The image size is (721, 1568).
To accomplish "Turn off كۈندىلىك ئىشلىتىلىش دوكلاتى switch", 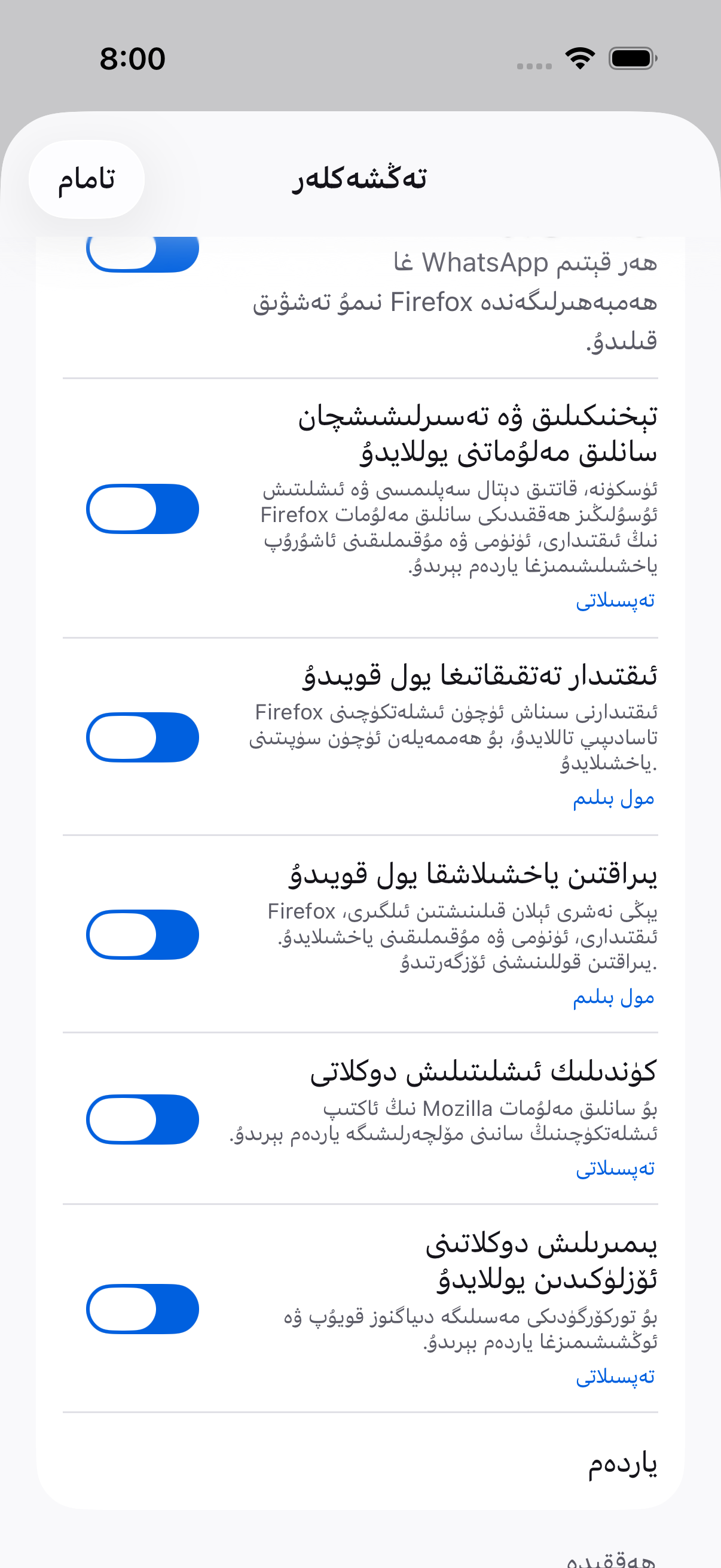I will pos(142,1119).
